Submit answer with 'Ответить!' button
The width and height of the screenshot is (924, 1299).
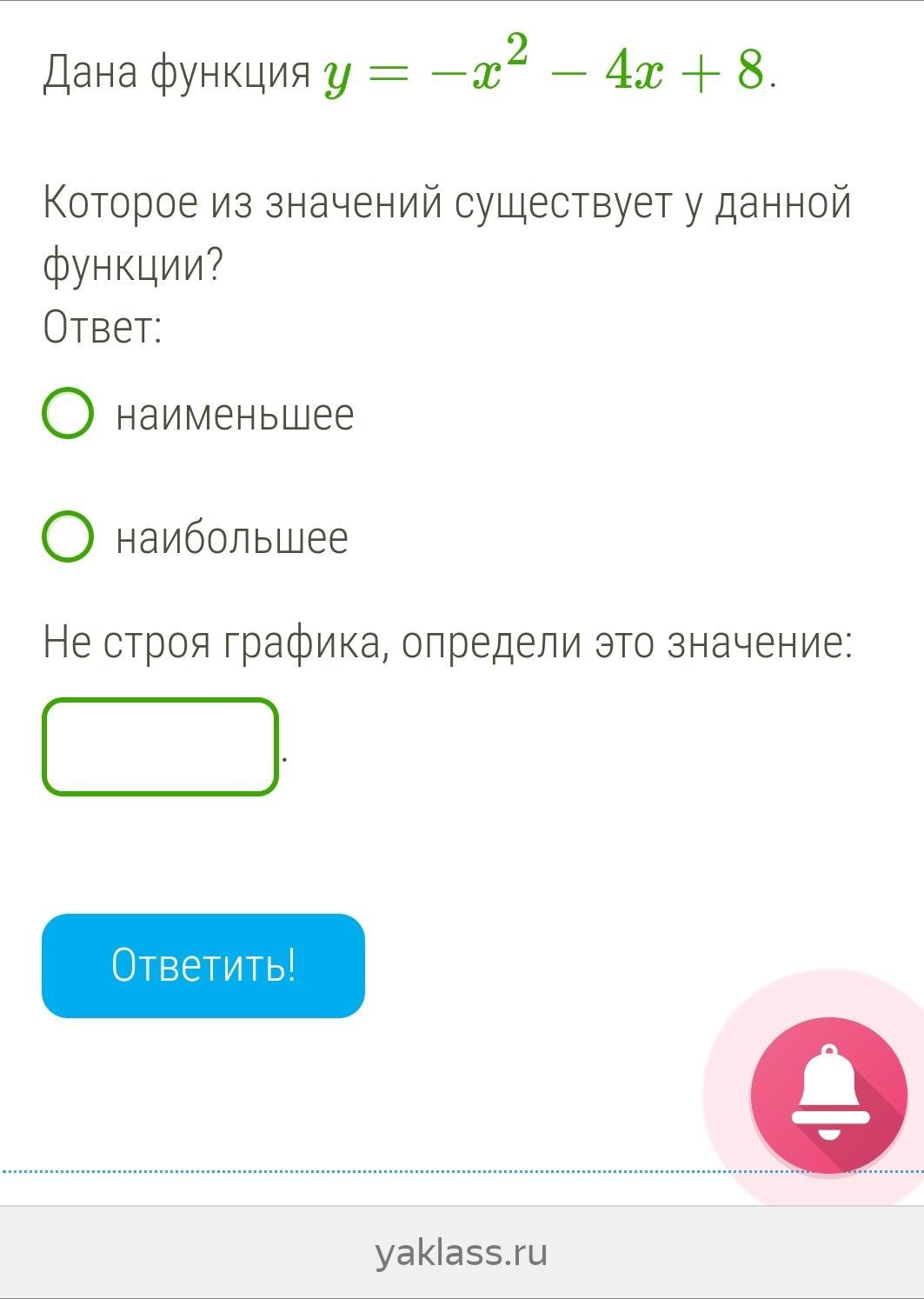click(x=203, y=965)
